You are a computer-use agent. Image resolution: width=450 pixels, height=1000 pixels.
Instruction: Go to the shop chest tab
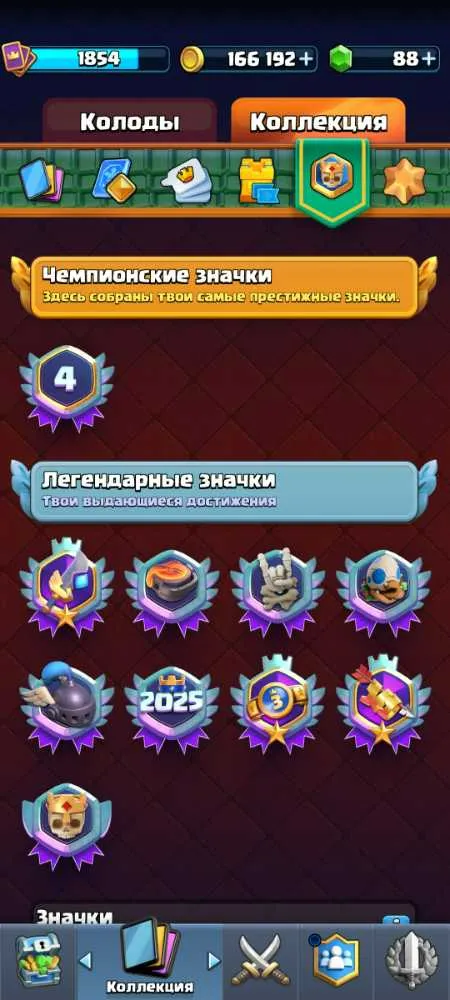click(x=38, y=959)
